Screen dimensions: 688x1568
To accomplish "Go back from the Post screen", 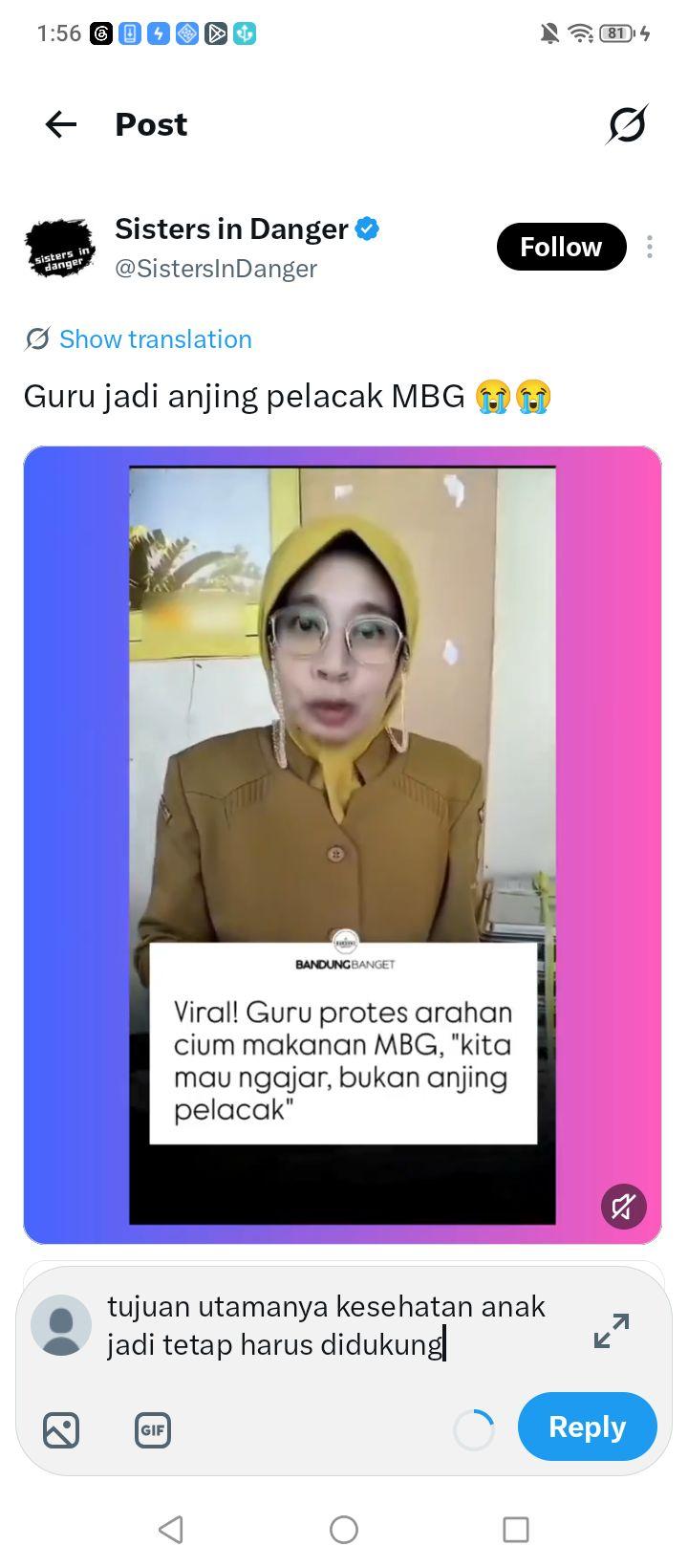I will (61, 124).
